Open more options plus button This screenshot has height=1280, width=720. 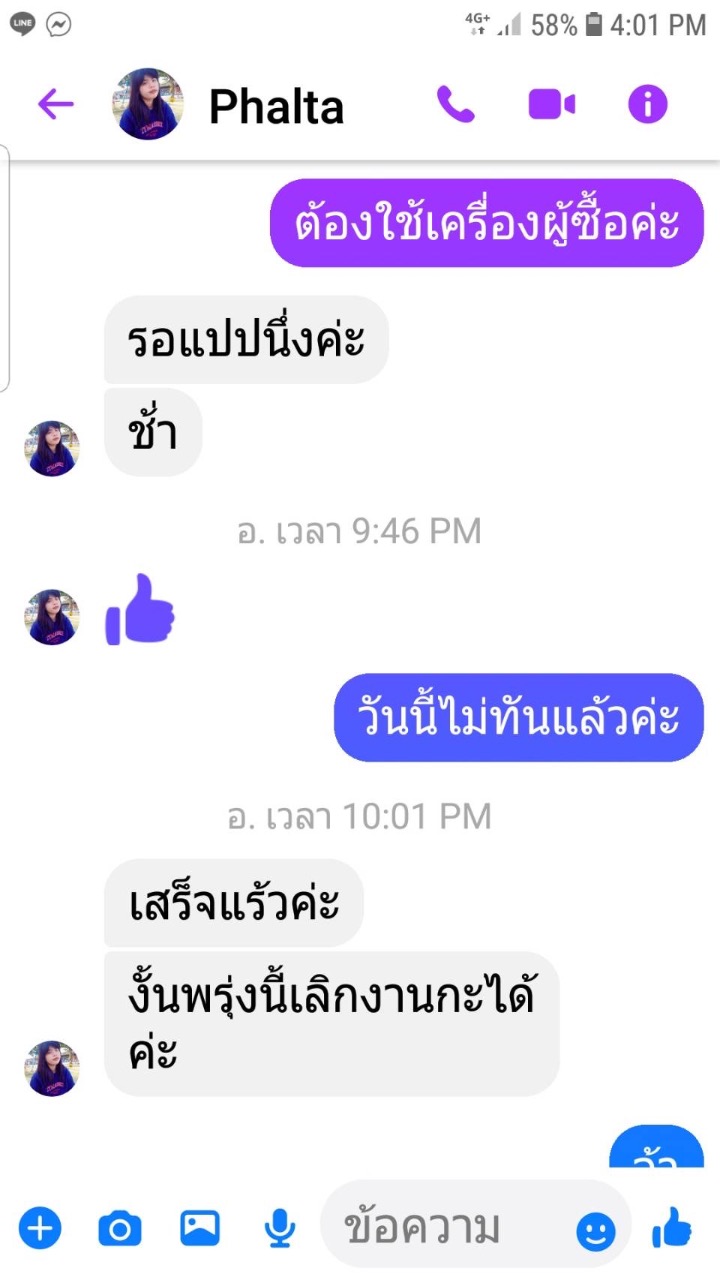(x=40, y=1227)
